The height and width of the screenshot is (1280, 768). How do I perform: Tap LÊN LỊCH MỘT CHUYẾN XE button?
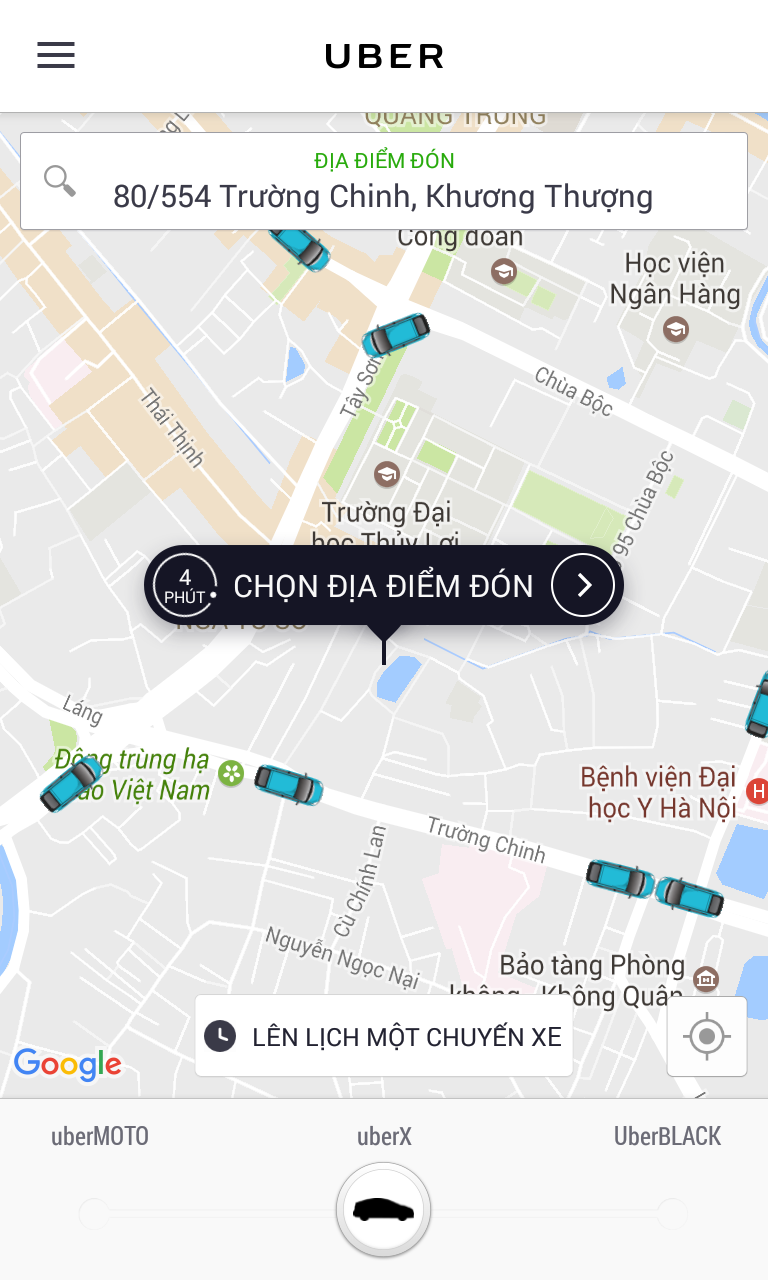point(384,1036)
